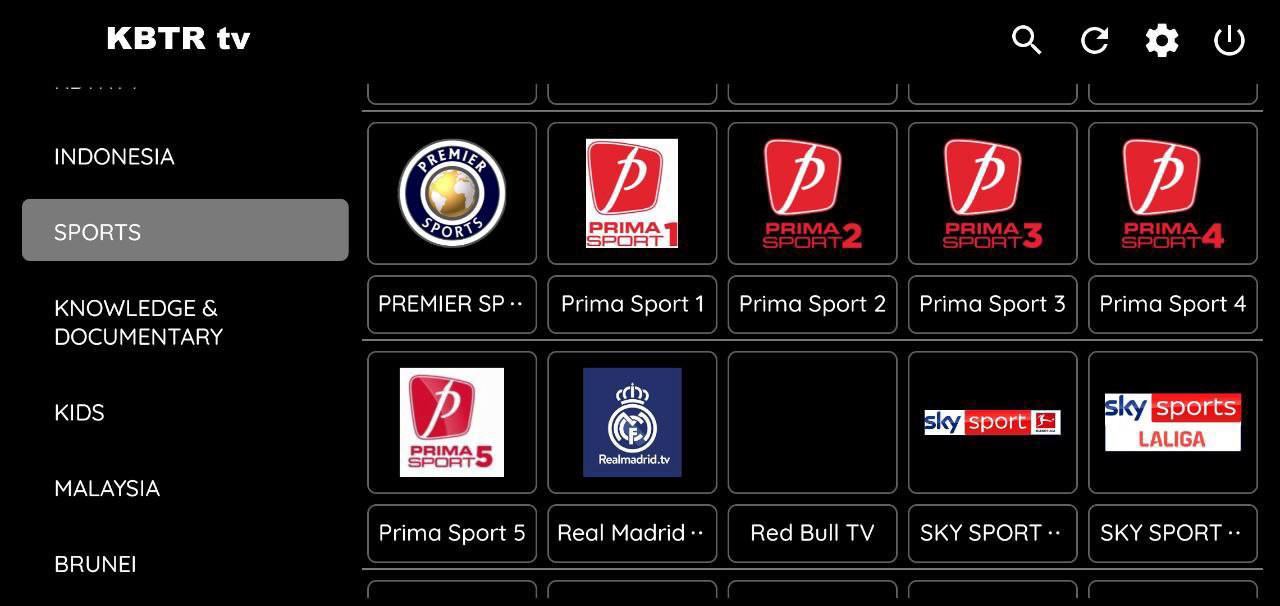
Task: Open the BRUNEI category
Action: pyautogui.click(x=95, y=564)
